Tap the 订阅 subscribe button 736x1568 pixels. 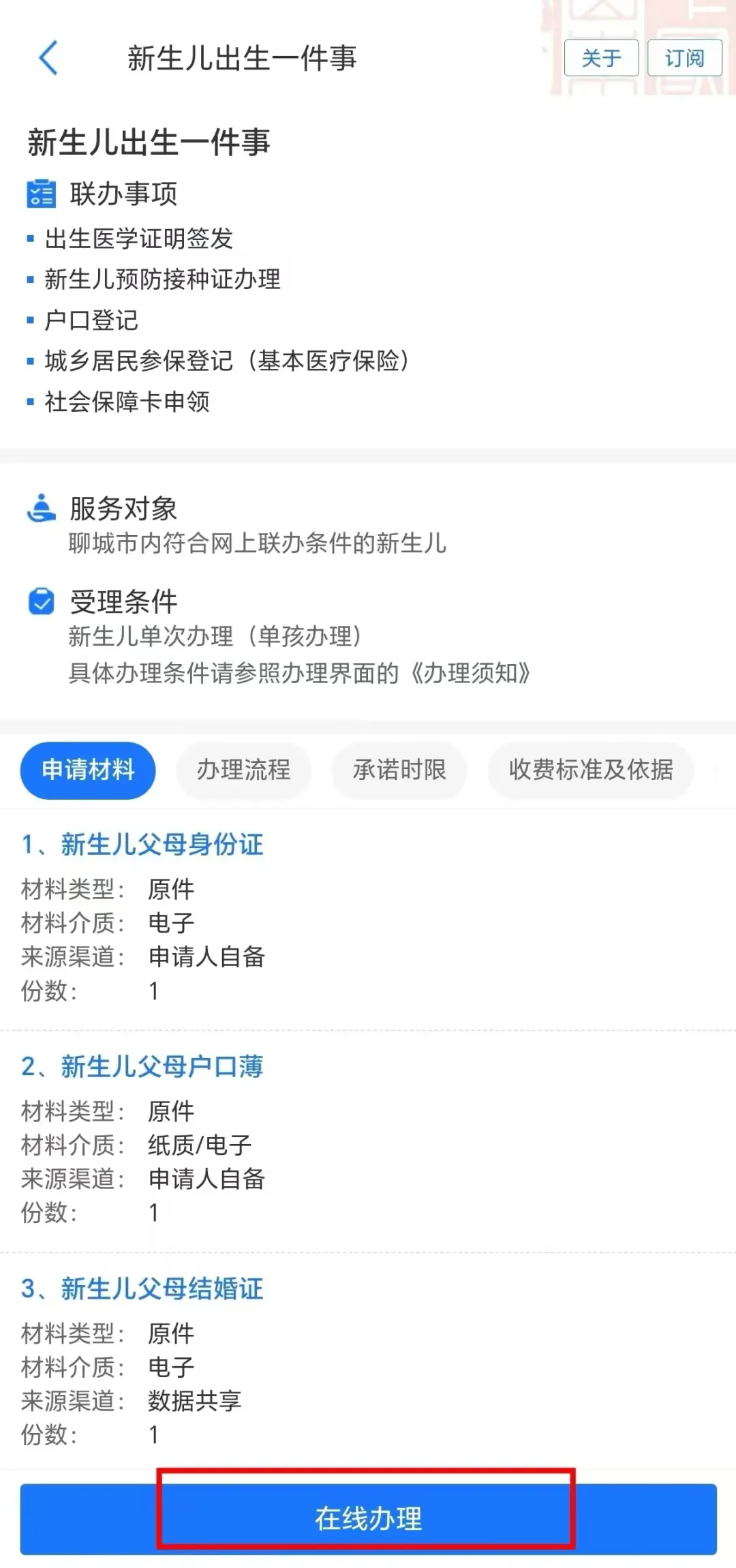tap(684, 58)
